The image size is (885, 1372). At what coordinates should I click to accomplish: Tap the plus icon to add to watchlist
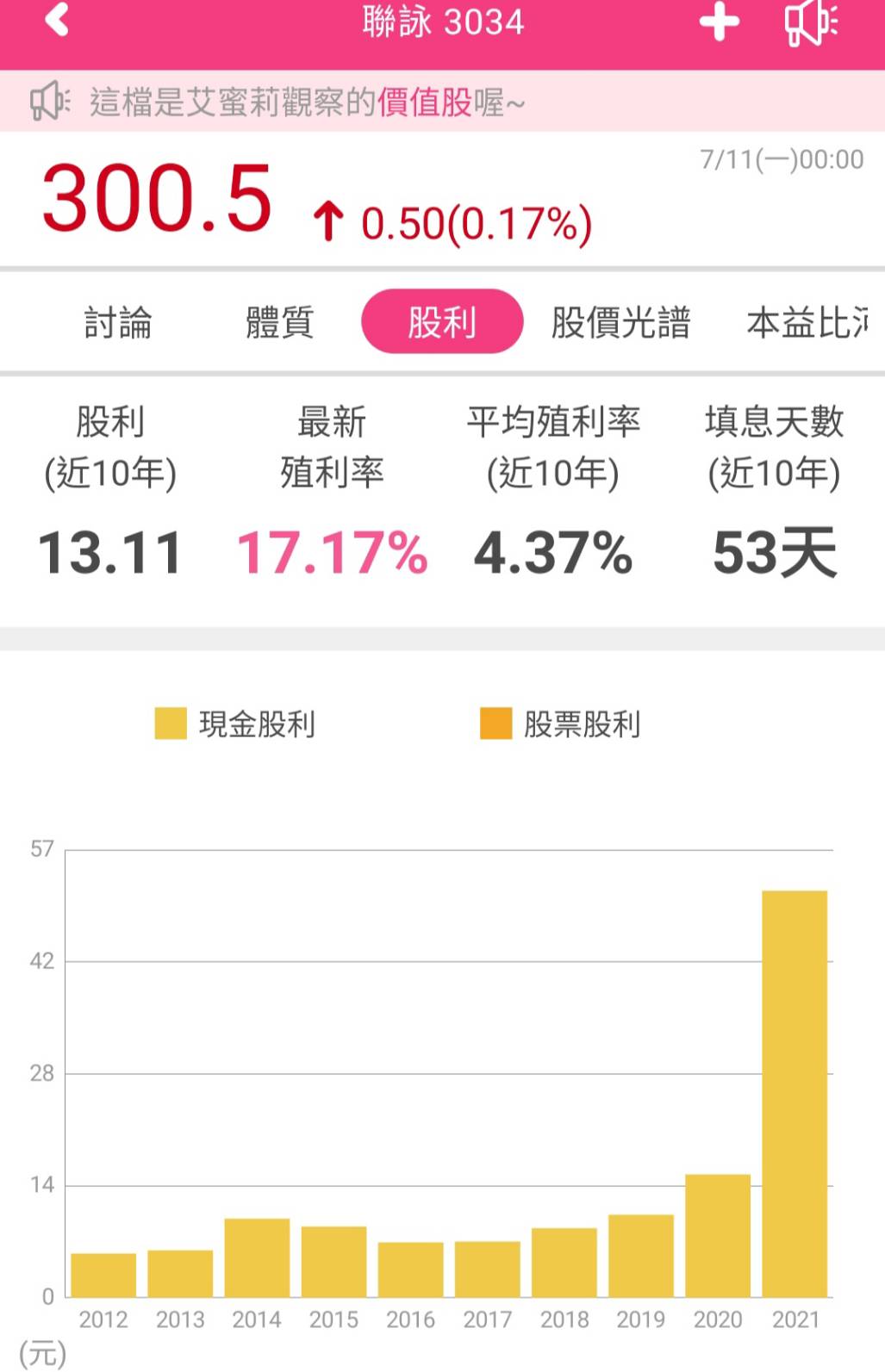(718, 23)
